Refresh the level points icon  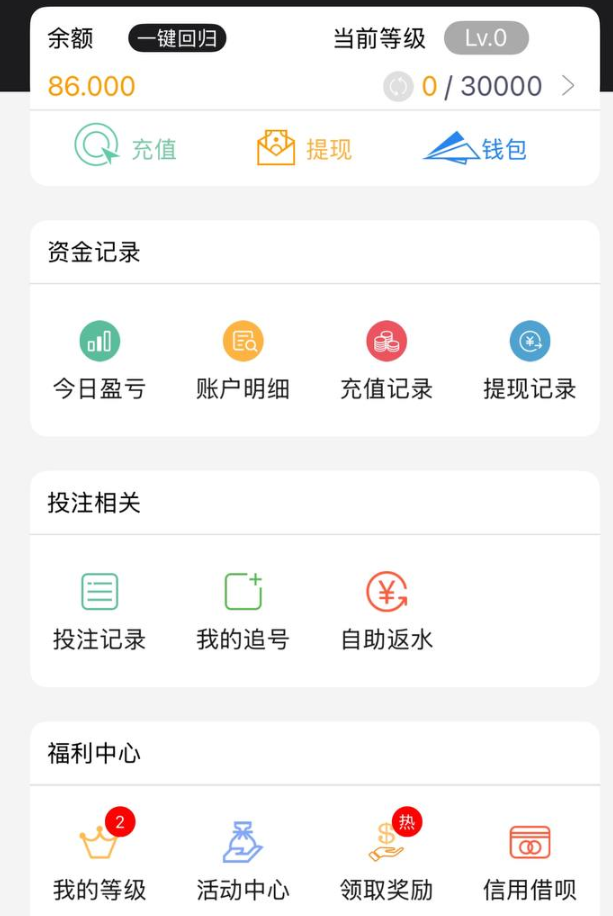[397, 87]
